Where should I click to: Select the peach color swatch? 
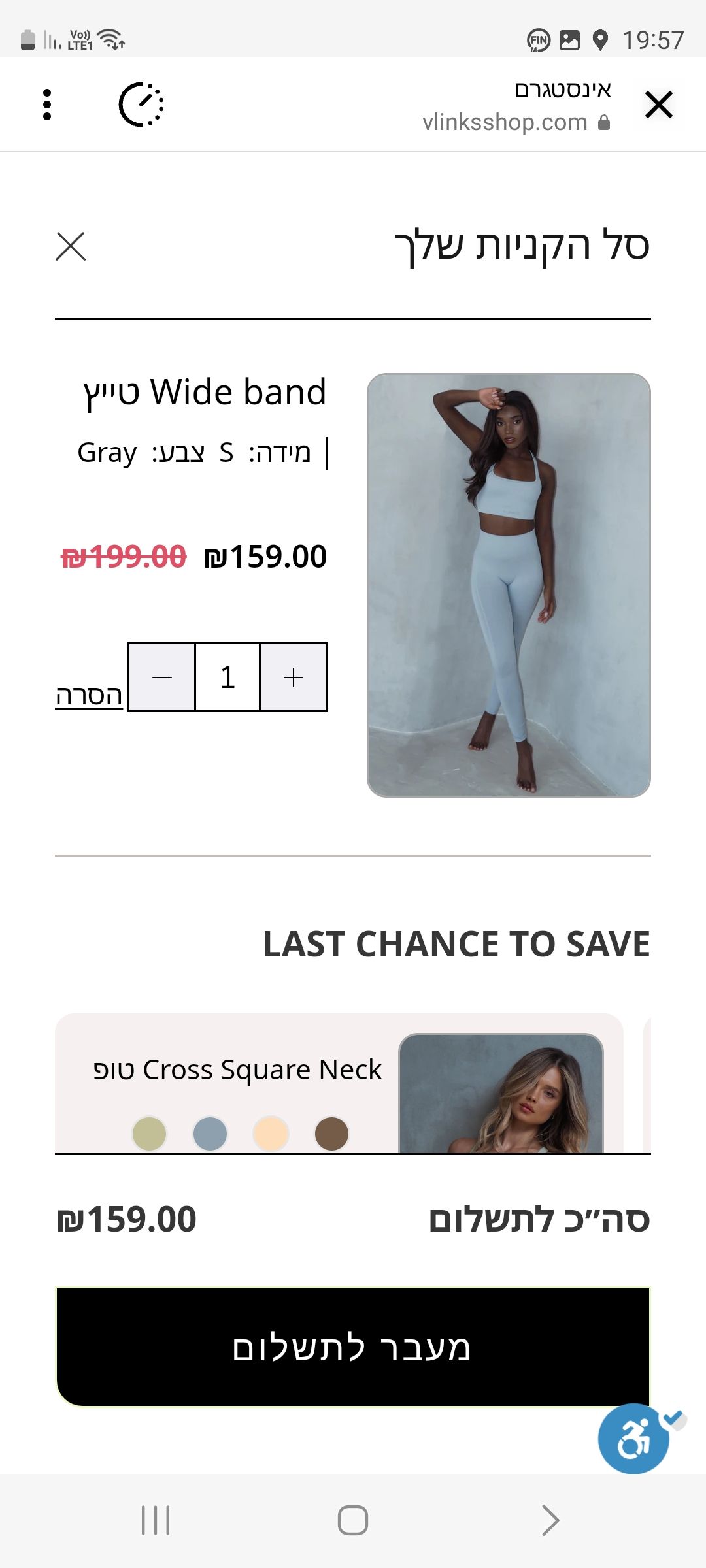(271, 1134)
